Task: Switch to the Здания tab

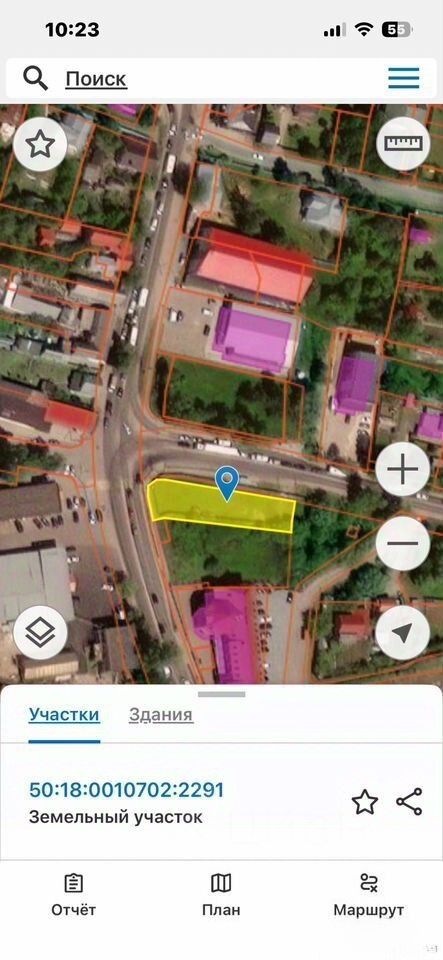Action: [160, 714]
